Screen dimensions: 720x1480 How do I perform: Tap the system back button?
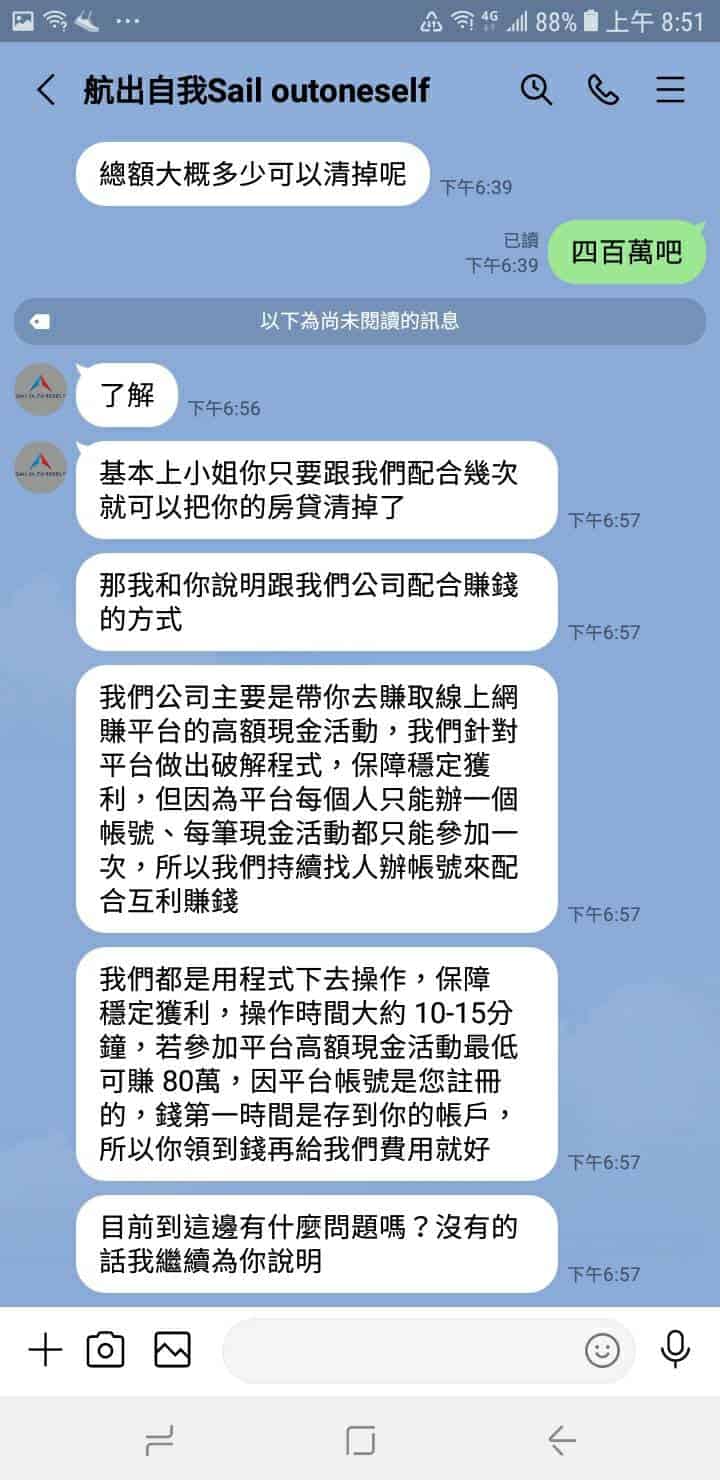tap(561, 1440)
